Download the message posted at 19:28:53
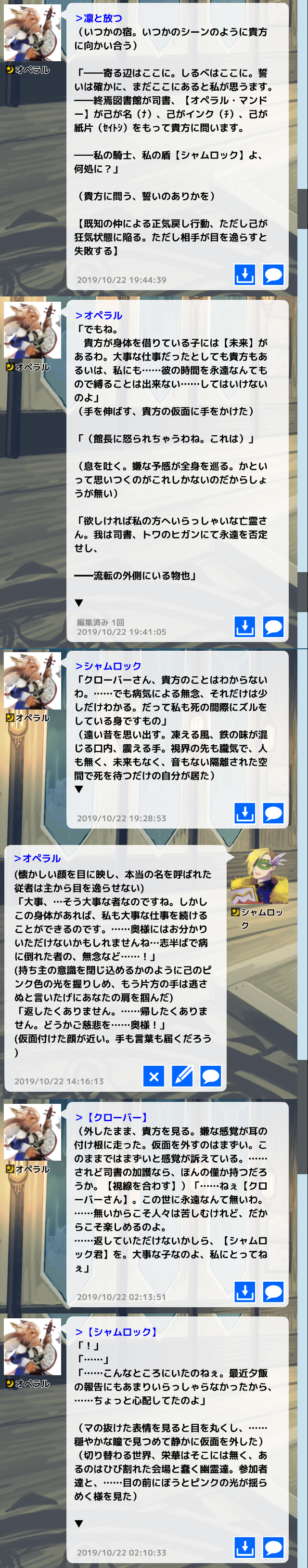This screenshot has width=308, height=1568. [x=245, y=813]
